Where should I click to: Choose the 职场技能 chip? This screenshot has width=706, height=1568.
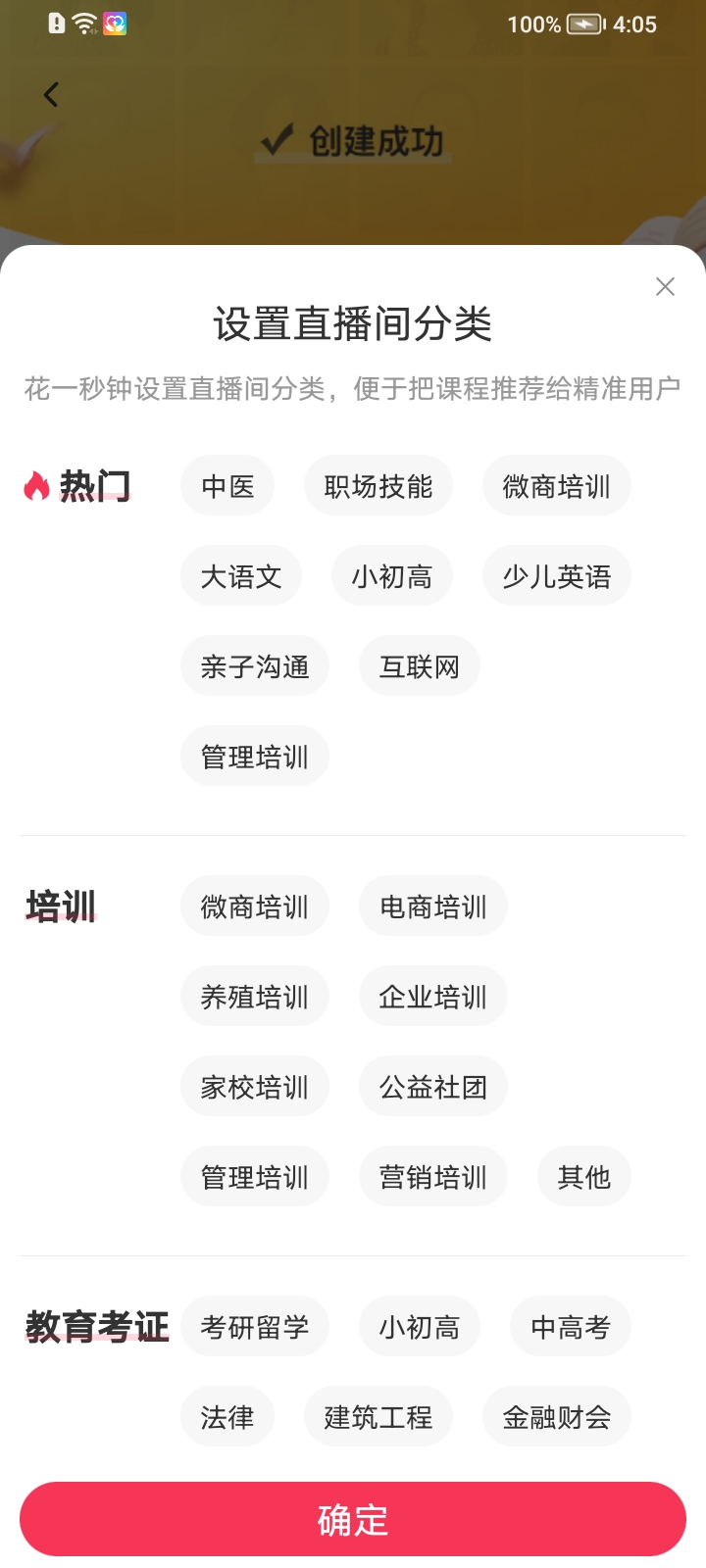coord(378,486)
